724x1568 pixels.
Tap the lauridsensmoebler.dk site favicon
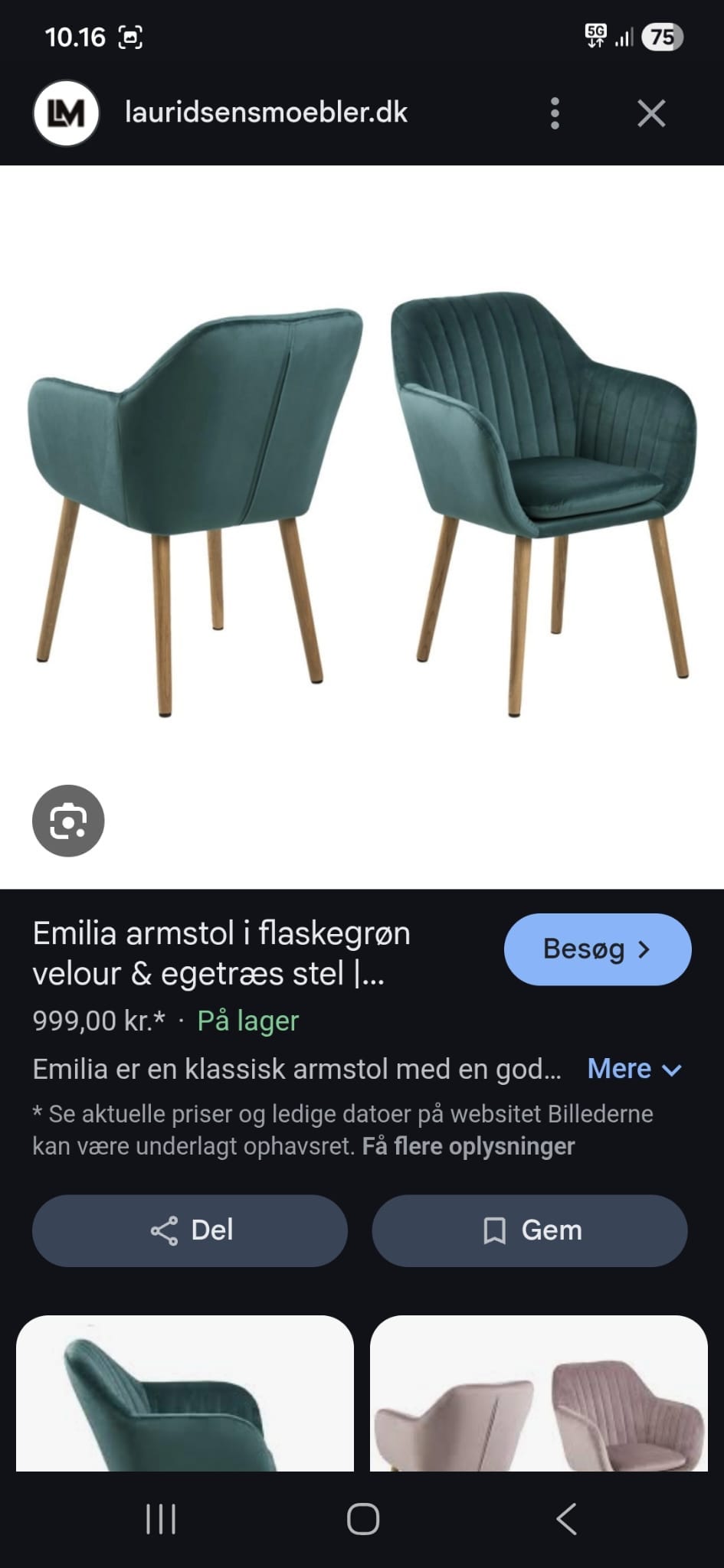coord(67,112)
